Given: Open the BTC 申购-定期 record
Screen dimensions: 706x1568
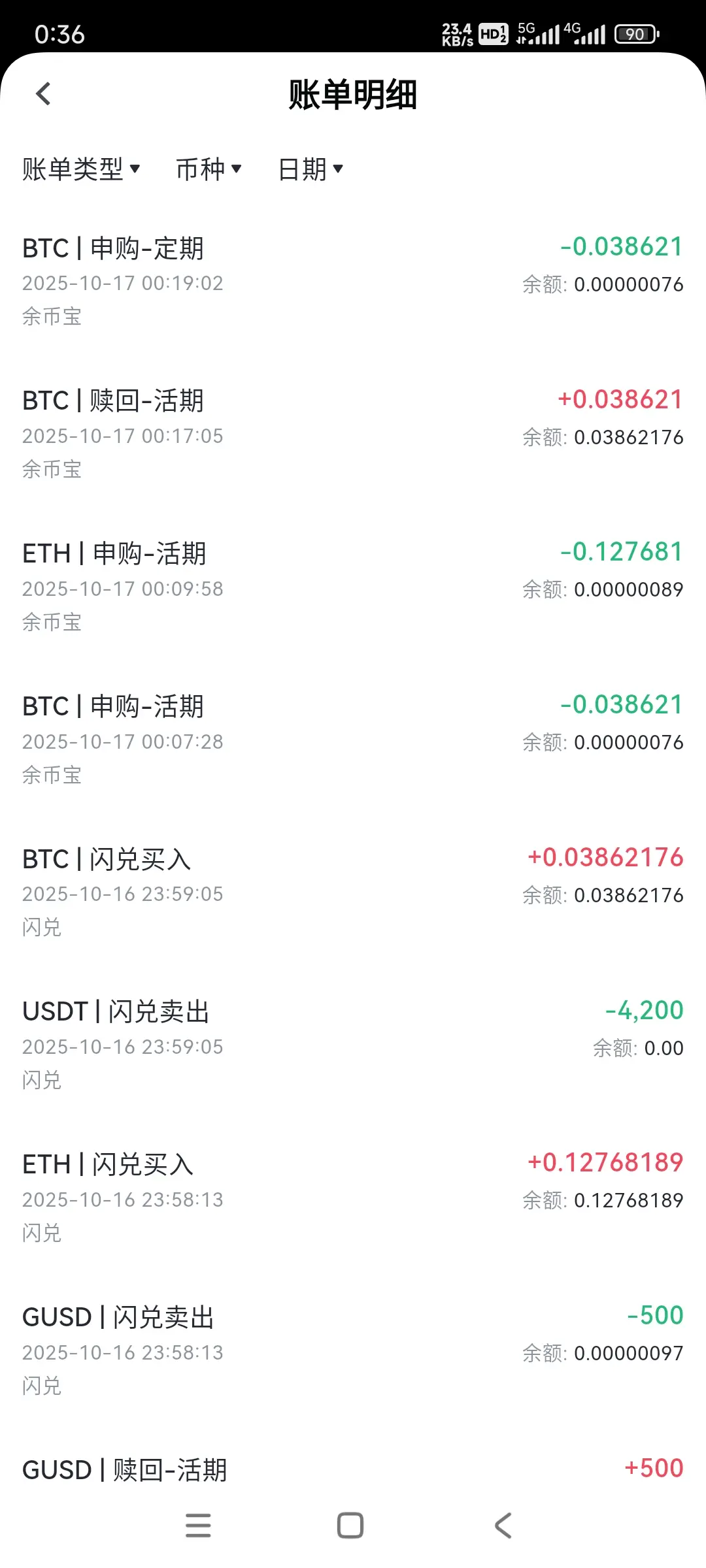Looking at the screenshot, I should point(353,281).
